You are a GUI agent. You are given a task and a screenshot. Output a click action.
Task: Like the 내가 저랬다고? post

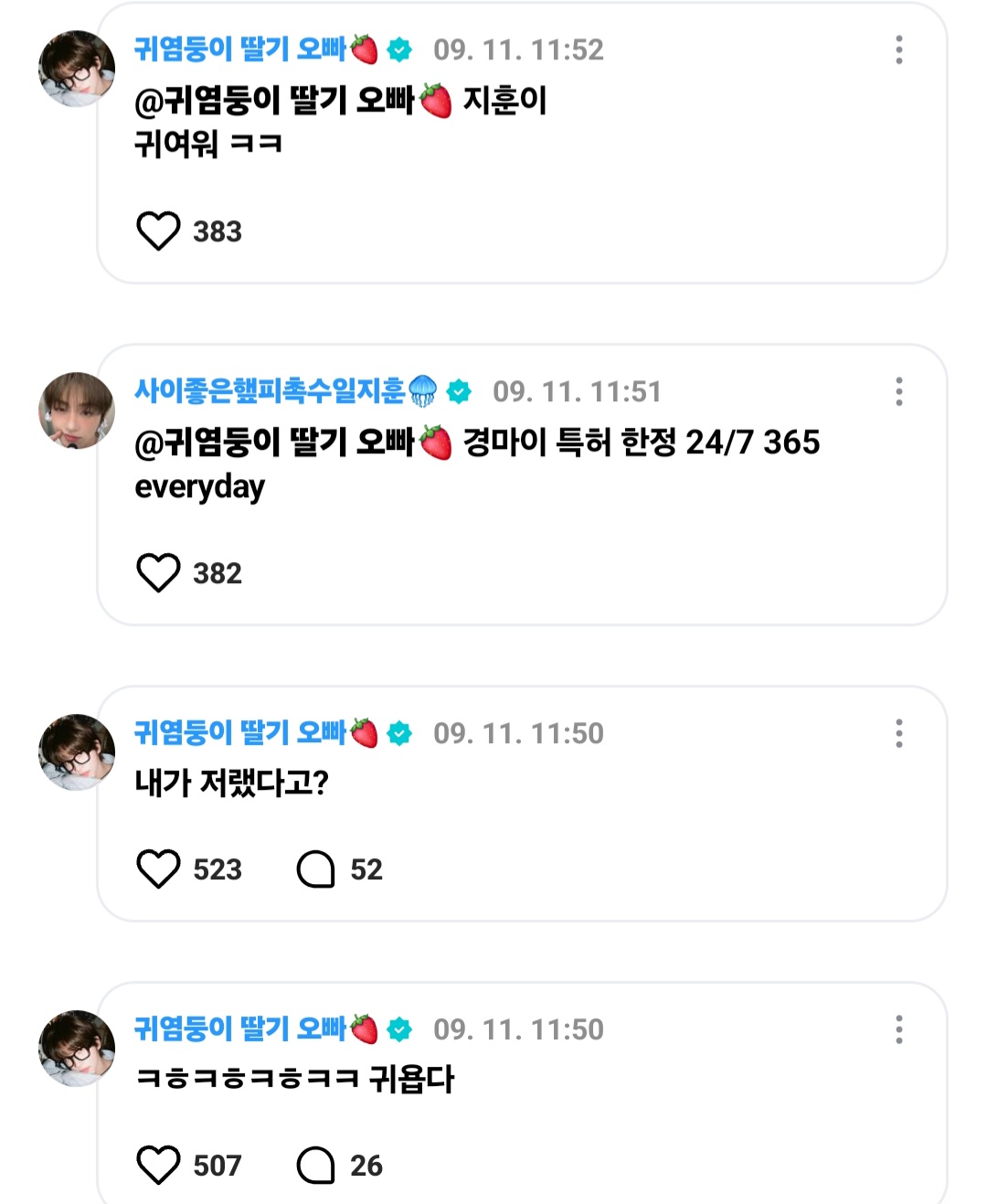(158, 869)
